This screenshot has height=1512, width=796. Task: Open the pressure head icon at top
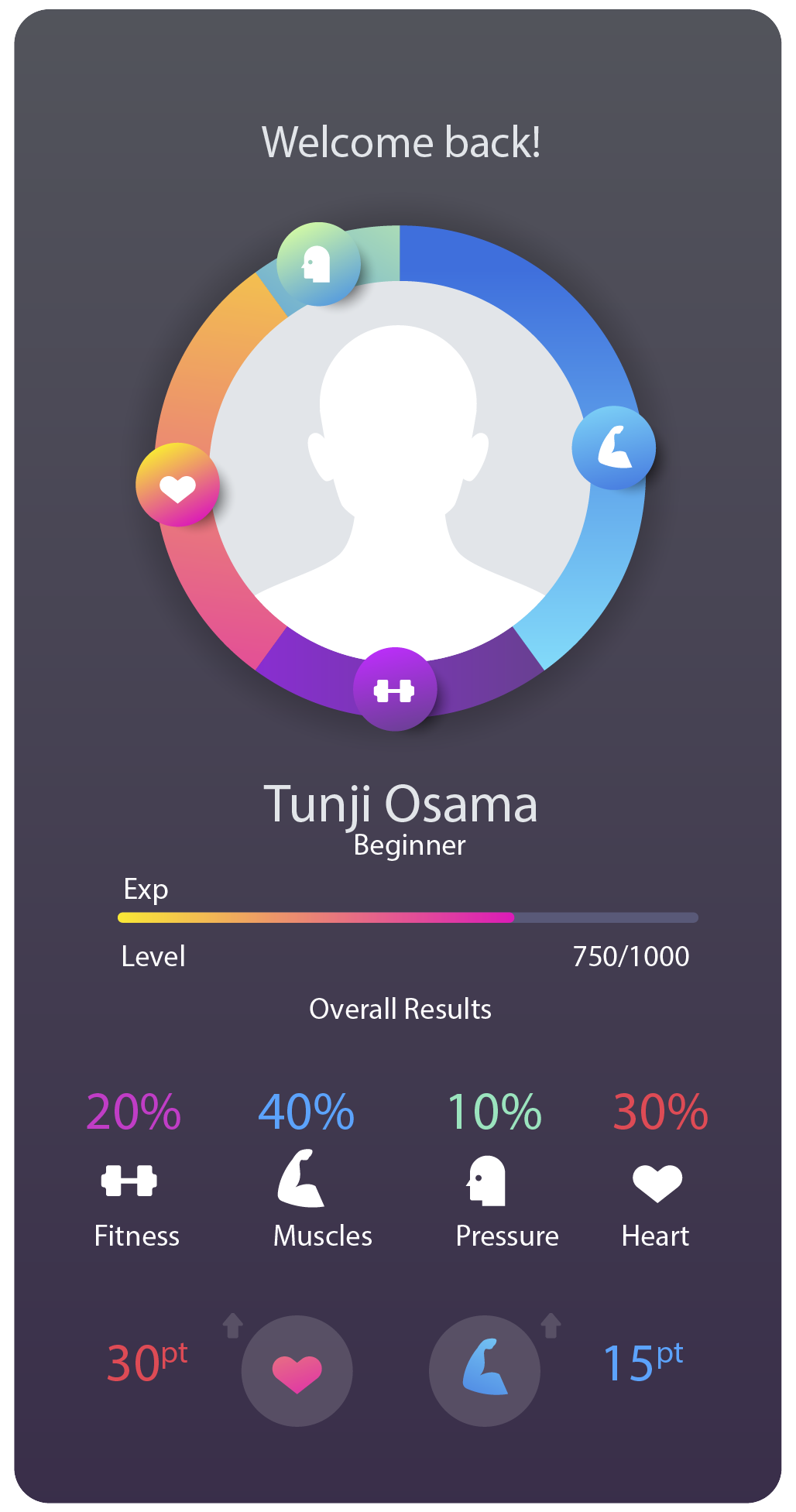coord(319,265)
